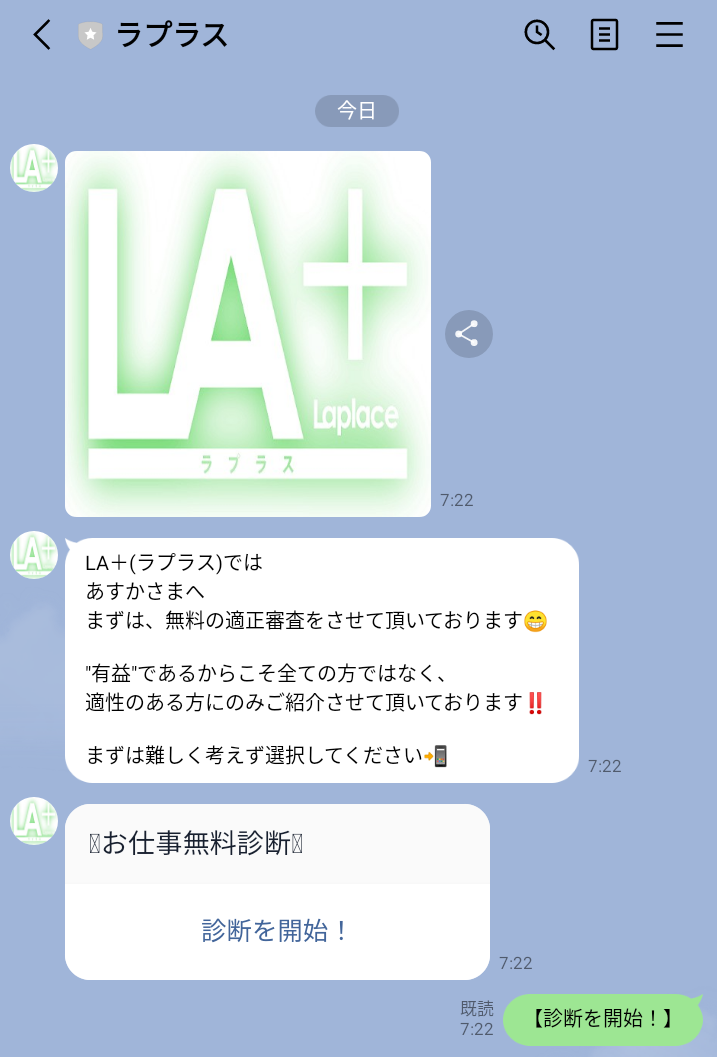Tap 診断を開始! to start diagnosis
Image resolution: width=717 pixels, height=1057 pixels.
[x=277, y=931]
